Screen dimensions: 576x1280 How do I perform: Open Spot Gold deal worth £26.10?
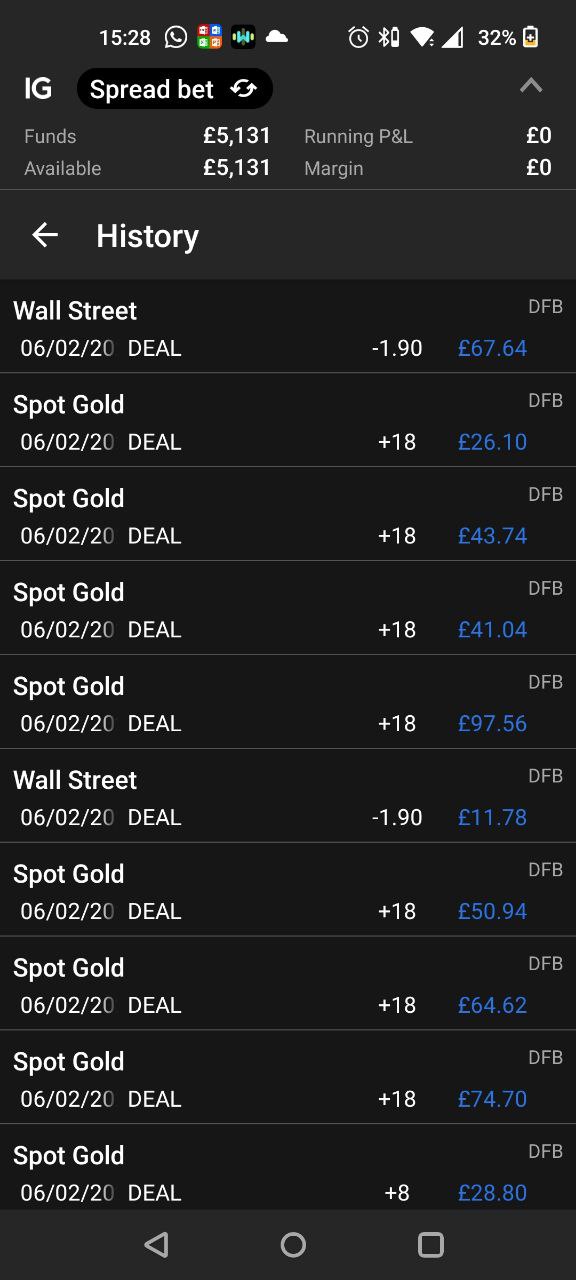click(x=288, y=420)
